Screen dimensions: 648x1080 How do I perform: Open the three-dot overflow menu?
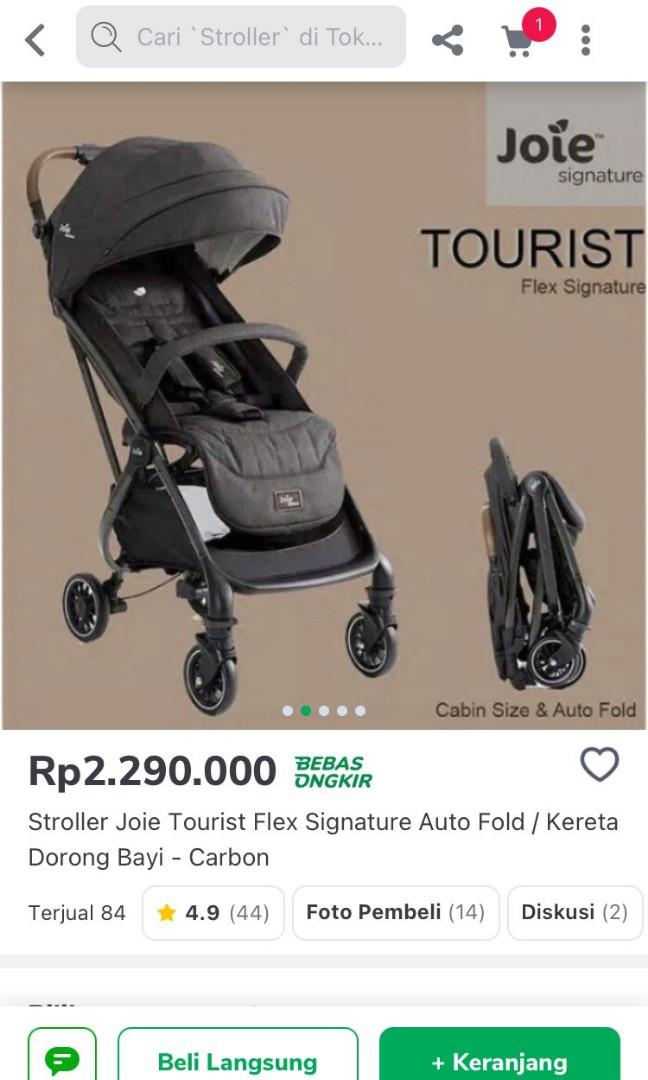(x=586, y=40)
